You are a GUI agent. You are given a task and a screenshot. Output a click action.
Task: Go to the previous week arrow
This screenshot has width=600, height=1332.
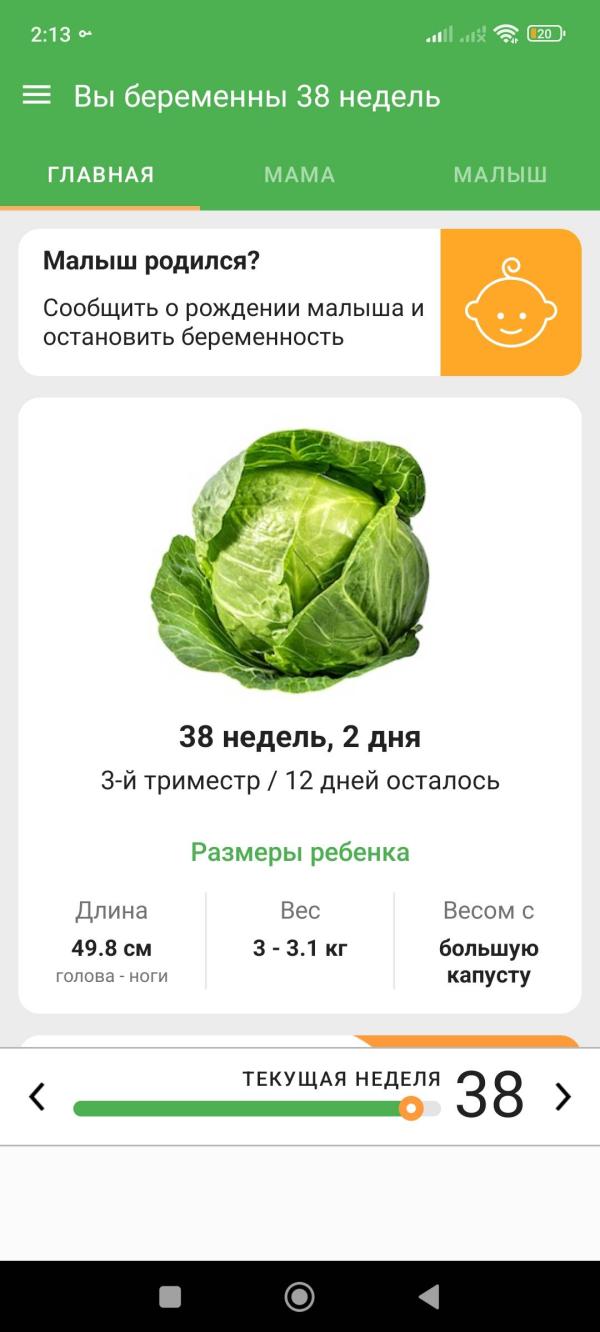pos(37,1097)
